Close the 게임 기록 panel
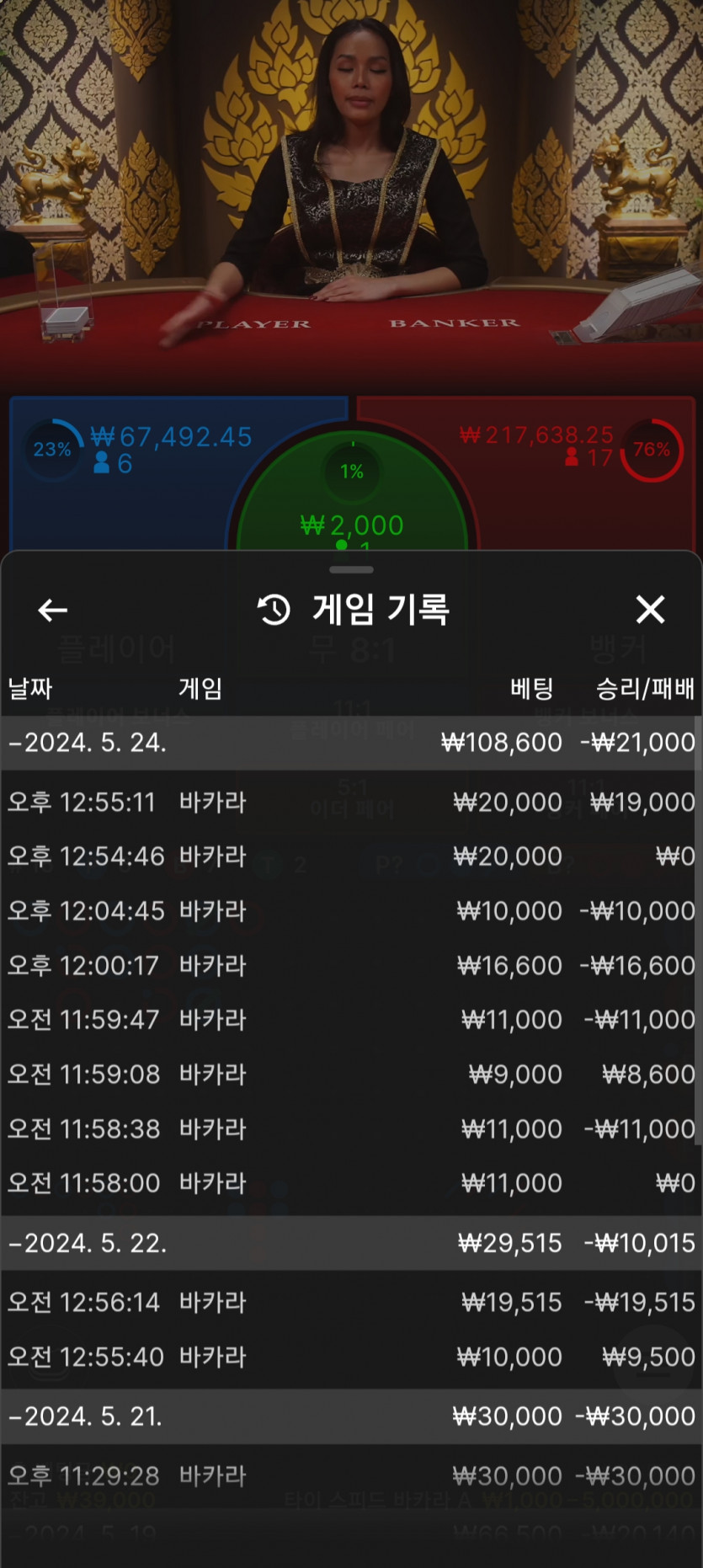The width and height of the screenshot is (703, 1568). click(x=650, y=610)
